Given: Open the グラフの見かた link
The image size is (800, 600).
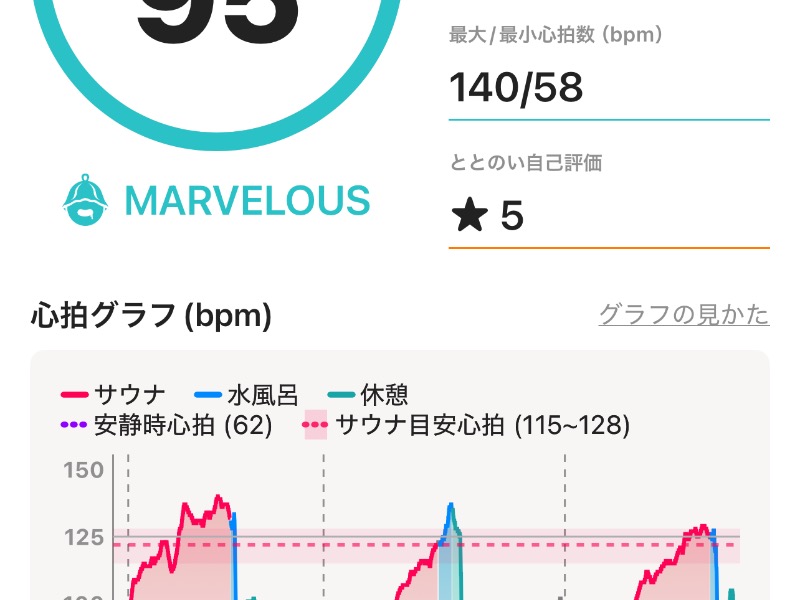Looking at the screenshot, I should click(x=683, y=315).
